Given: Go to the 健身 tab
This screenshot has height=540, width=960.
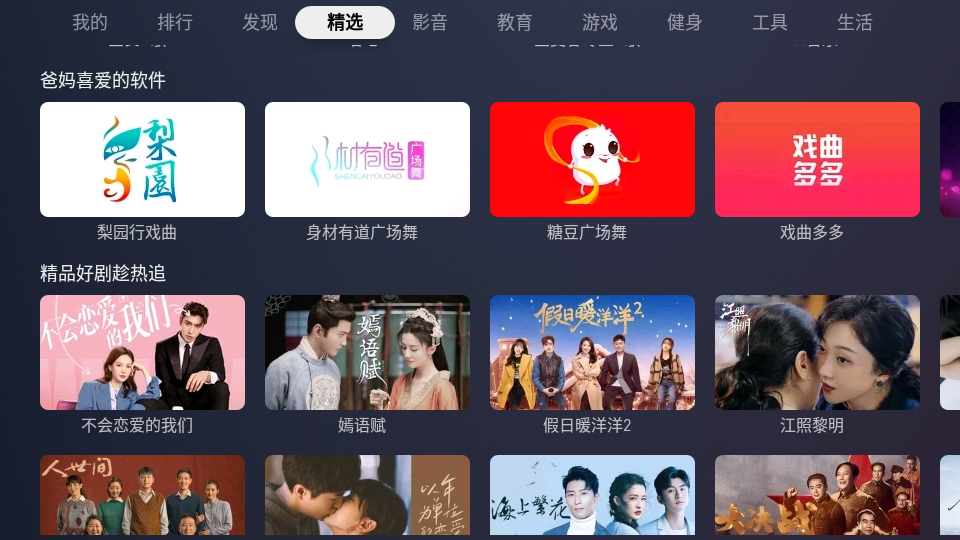Looking at the screenshot, I should coord(685,22).
